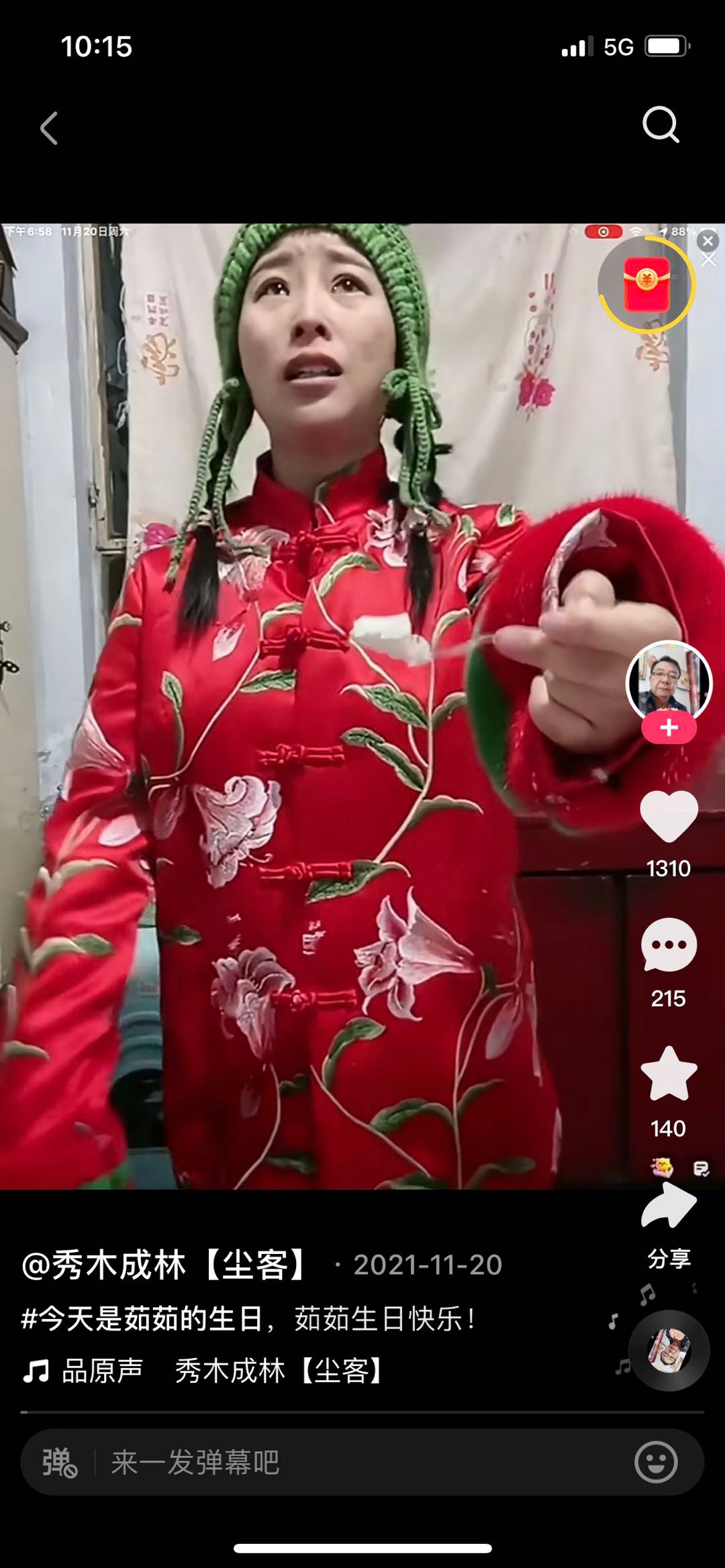Dismiss the red envelope widget
This screenshot has height=1568, width=725.
(708, 241)
